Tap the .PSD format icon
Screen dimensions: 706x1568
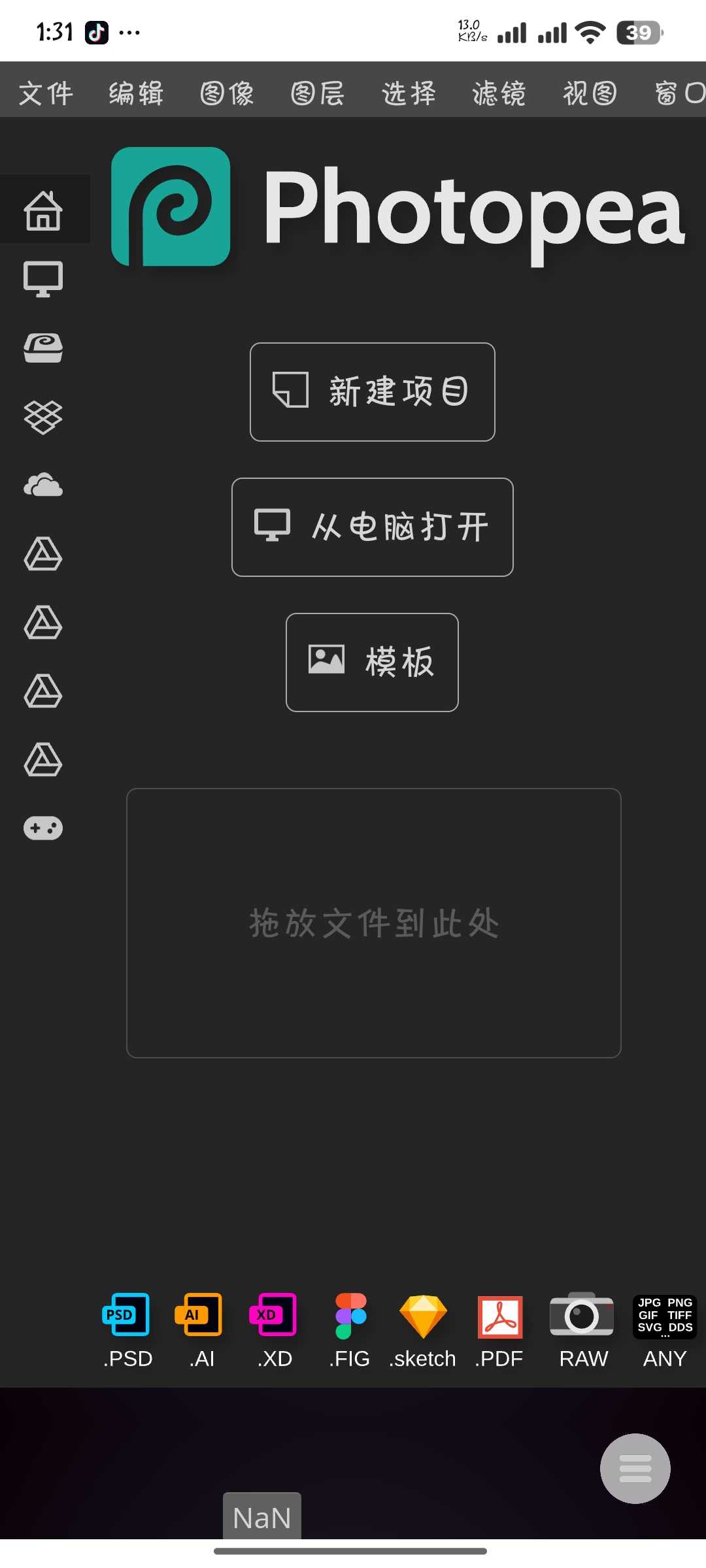pyautogui.click(x=127, y=1330)
